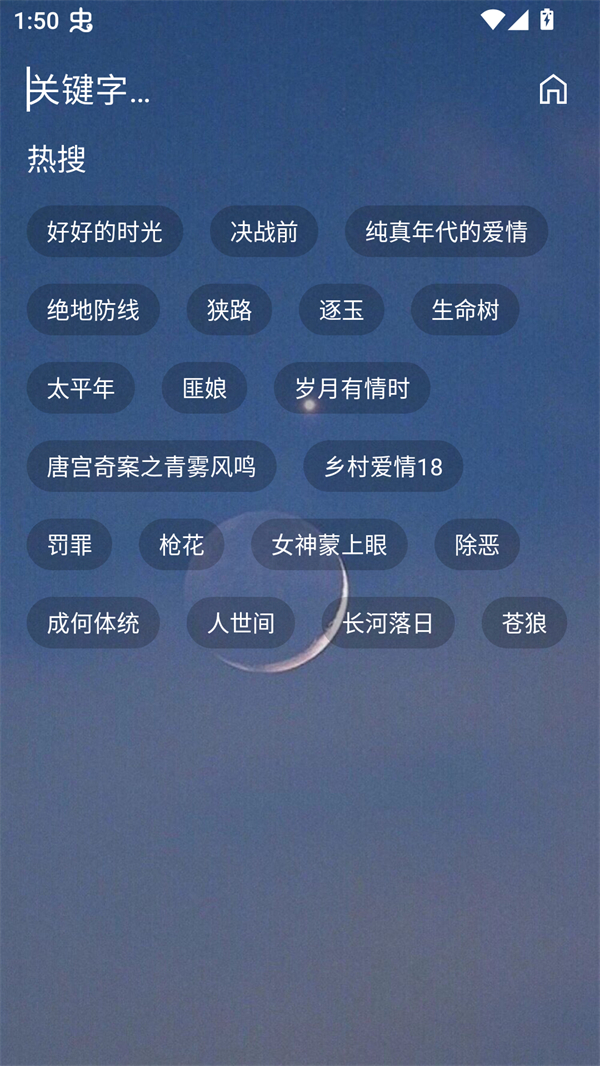Viewport: 600px width, 1066px height.
Task: Tap the 罚罪 hot search tag
Action: (x=69, y=545)
